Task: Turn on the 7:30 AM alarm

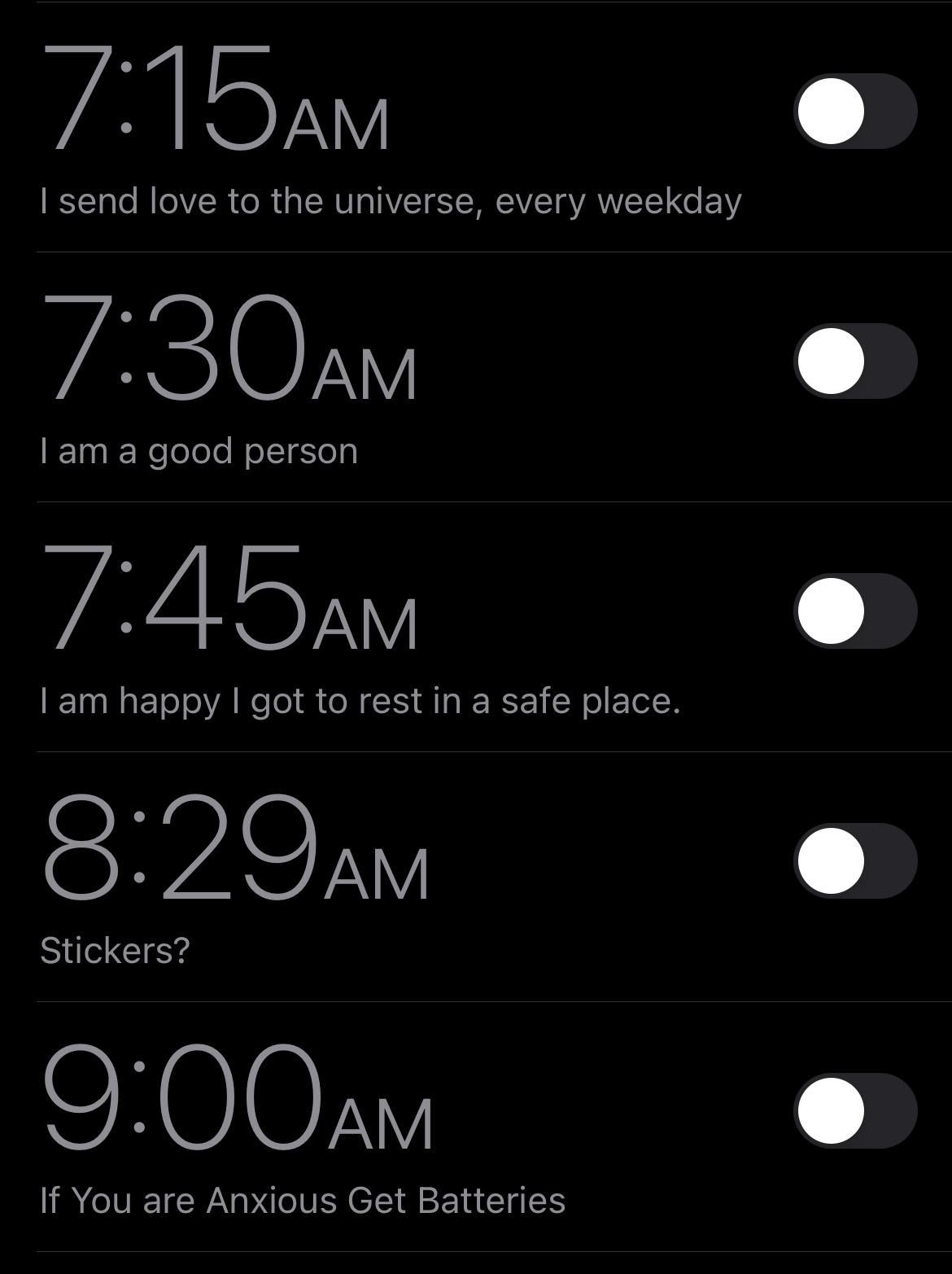Action: point(854,361)
